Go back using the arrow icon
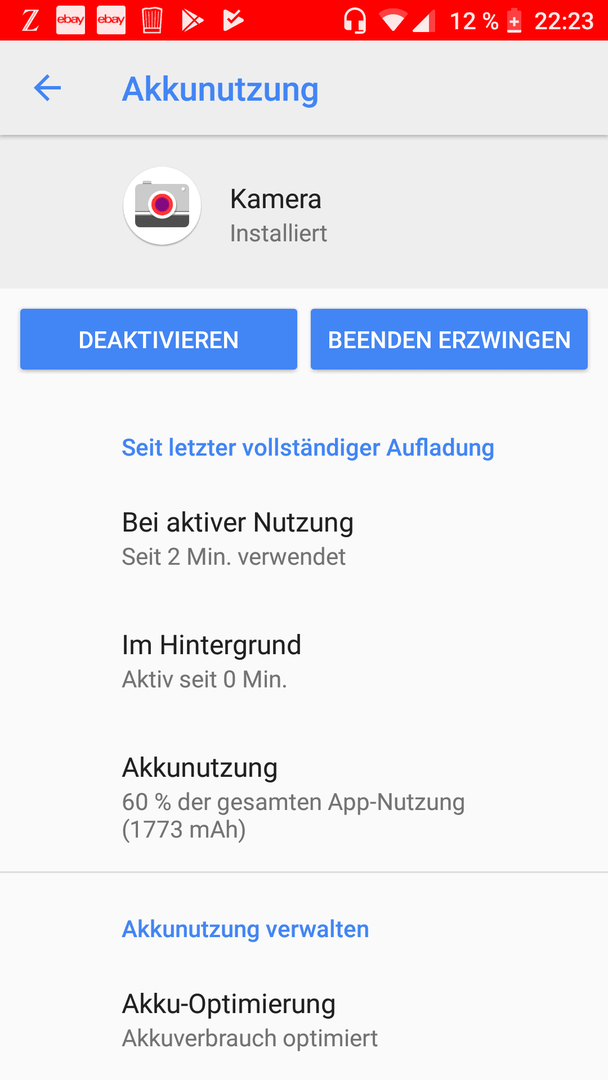 click(x=48, y=88)
